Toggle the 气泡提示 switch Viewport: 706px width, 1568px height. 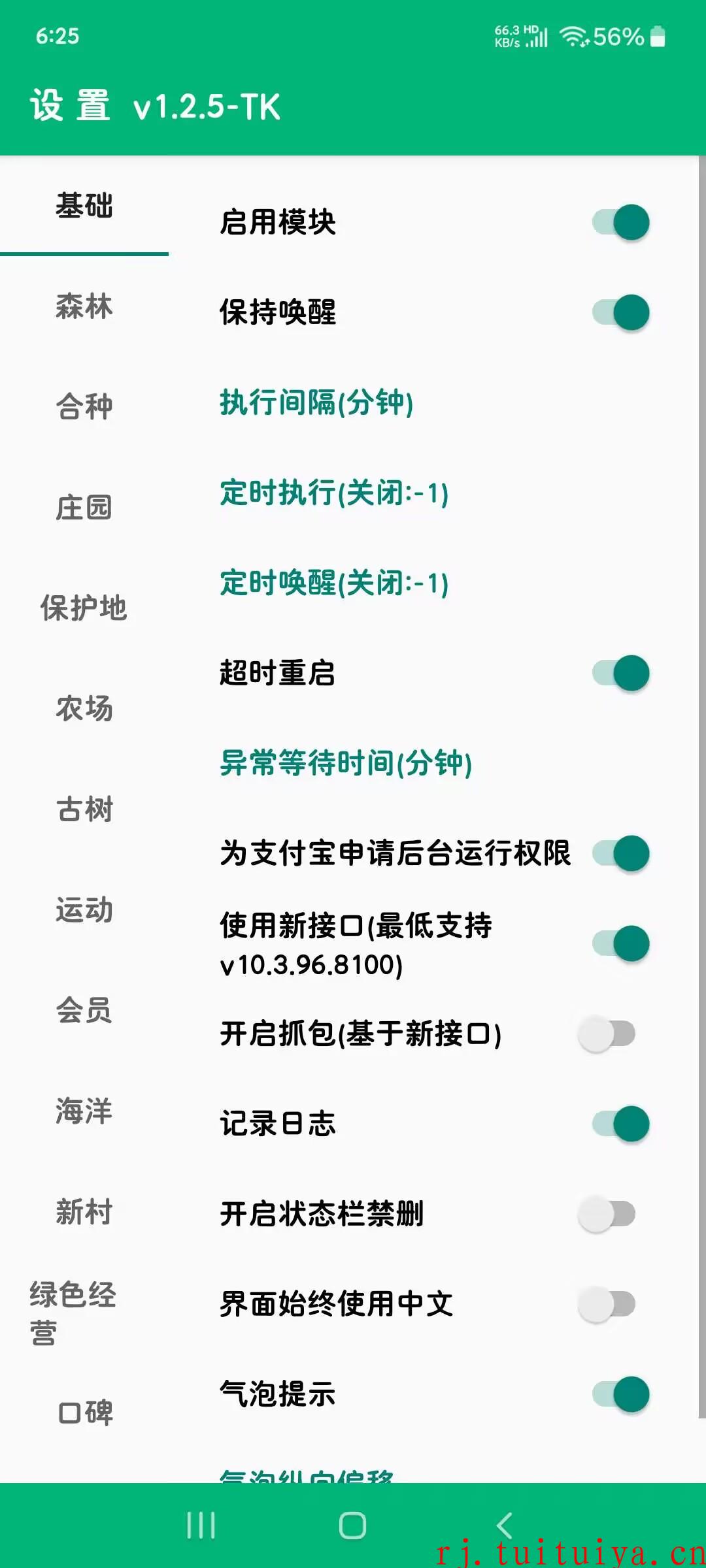pyautogui.click(x=620, y=1394)
